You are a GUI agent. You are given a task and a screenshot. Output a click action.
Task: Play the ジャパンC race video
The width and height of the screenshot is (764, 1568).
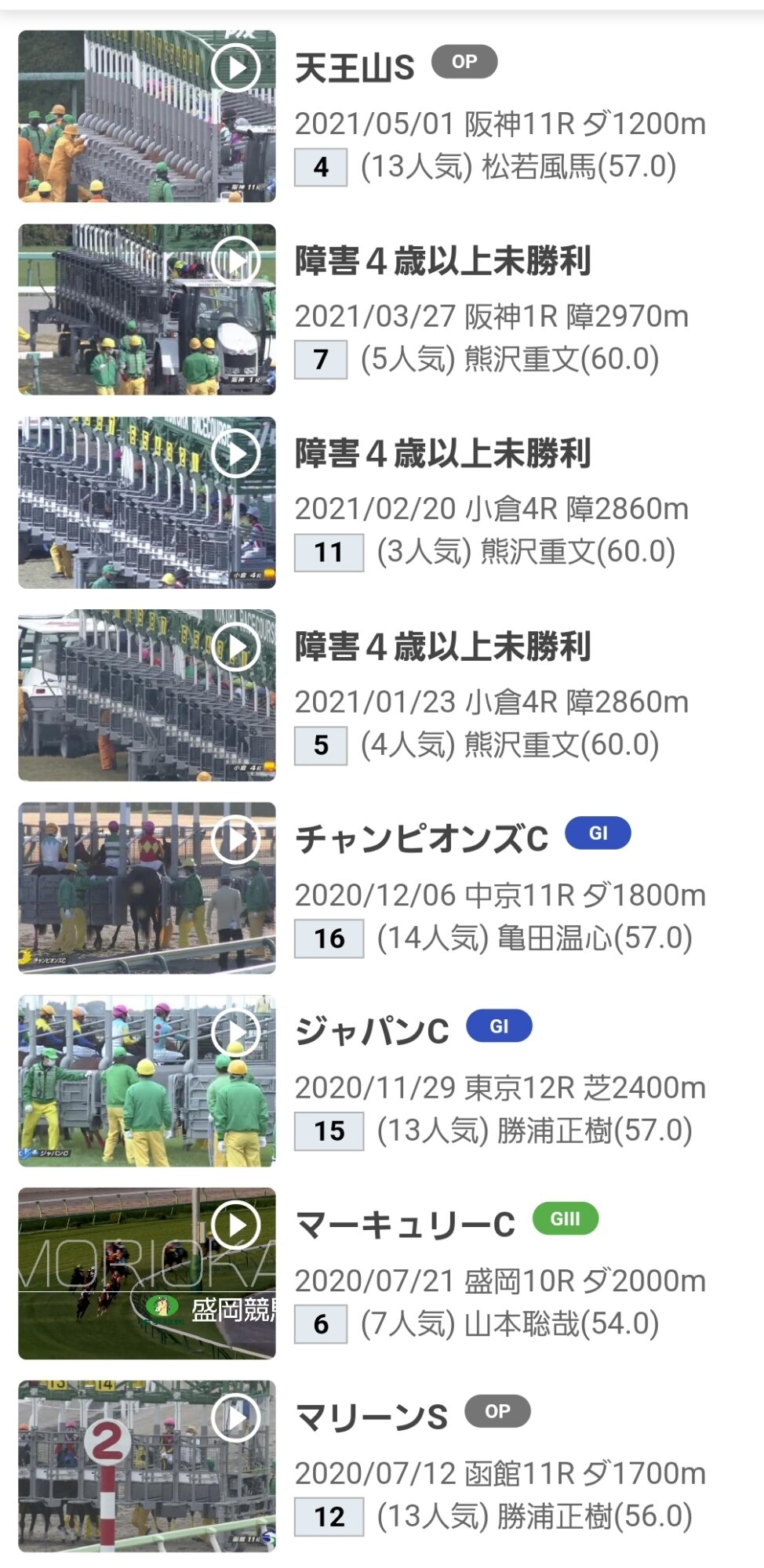pyautogui.click(x=147, y=1080)
